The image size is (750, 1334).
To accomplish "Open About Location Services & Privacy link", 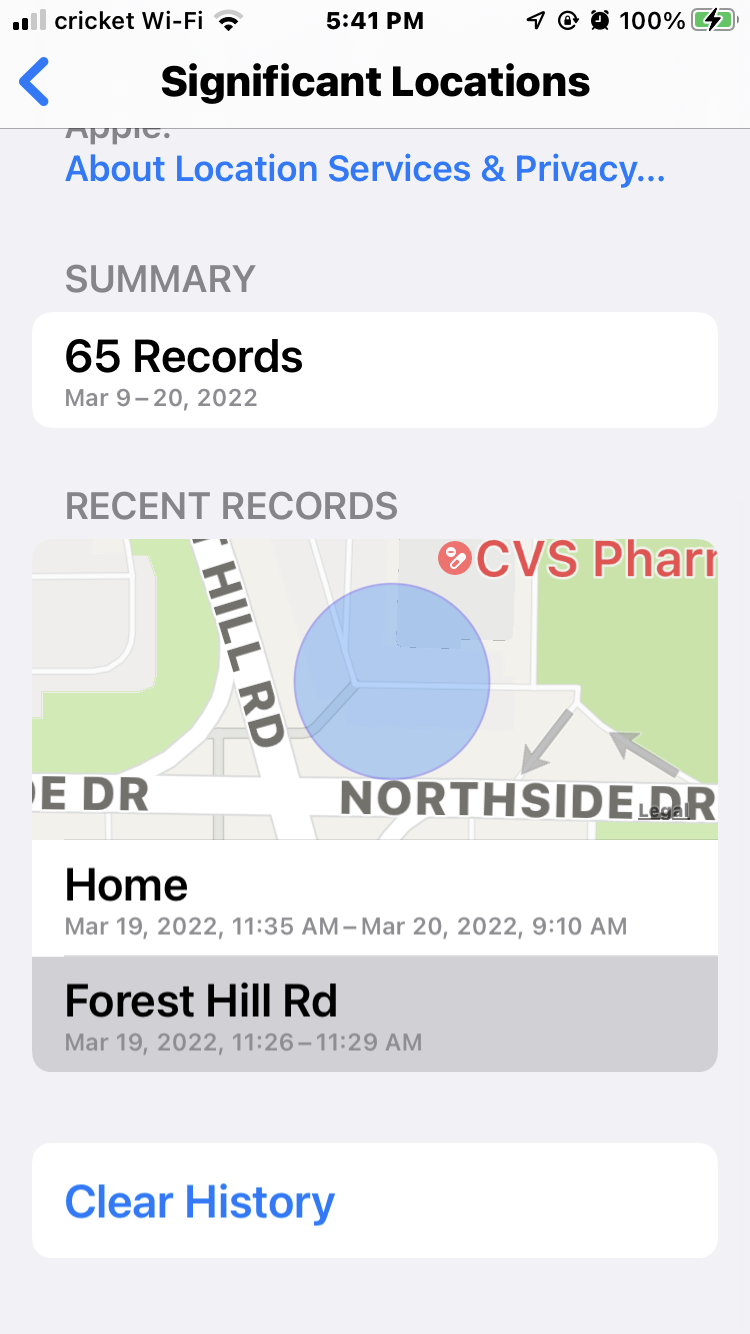I will [x=365, y=169].
